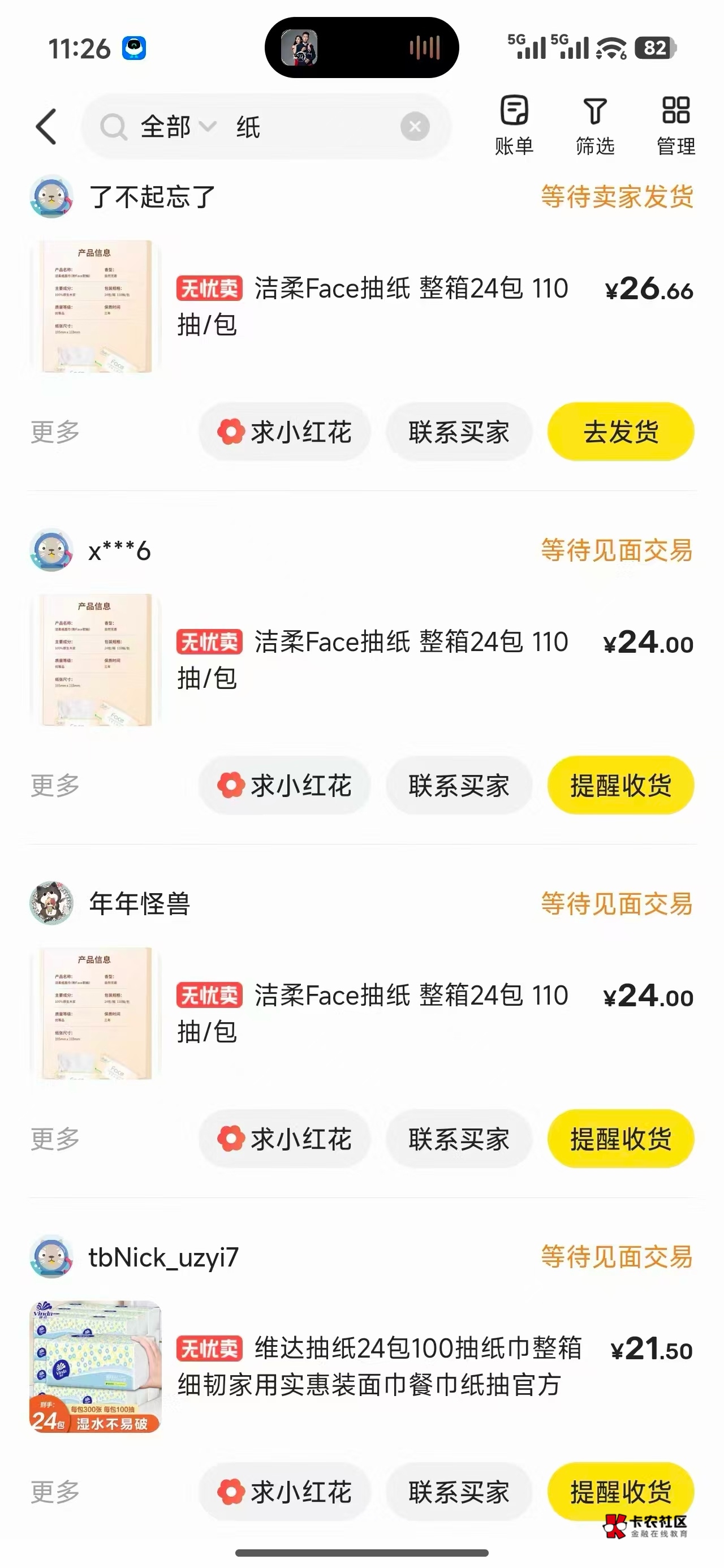Open the ¥24.00 order from x***6
Image resolution: width=724 pixels, height=1568 pixels.
361,660
